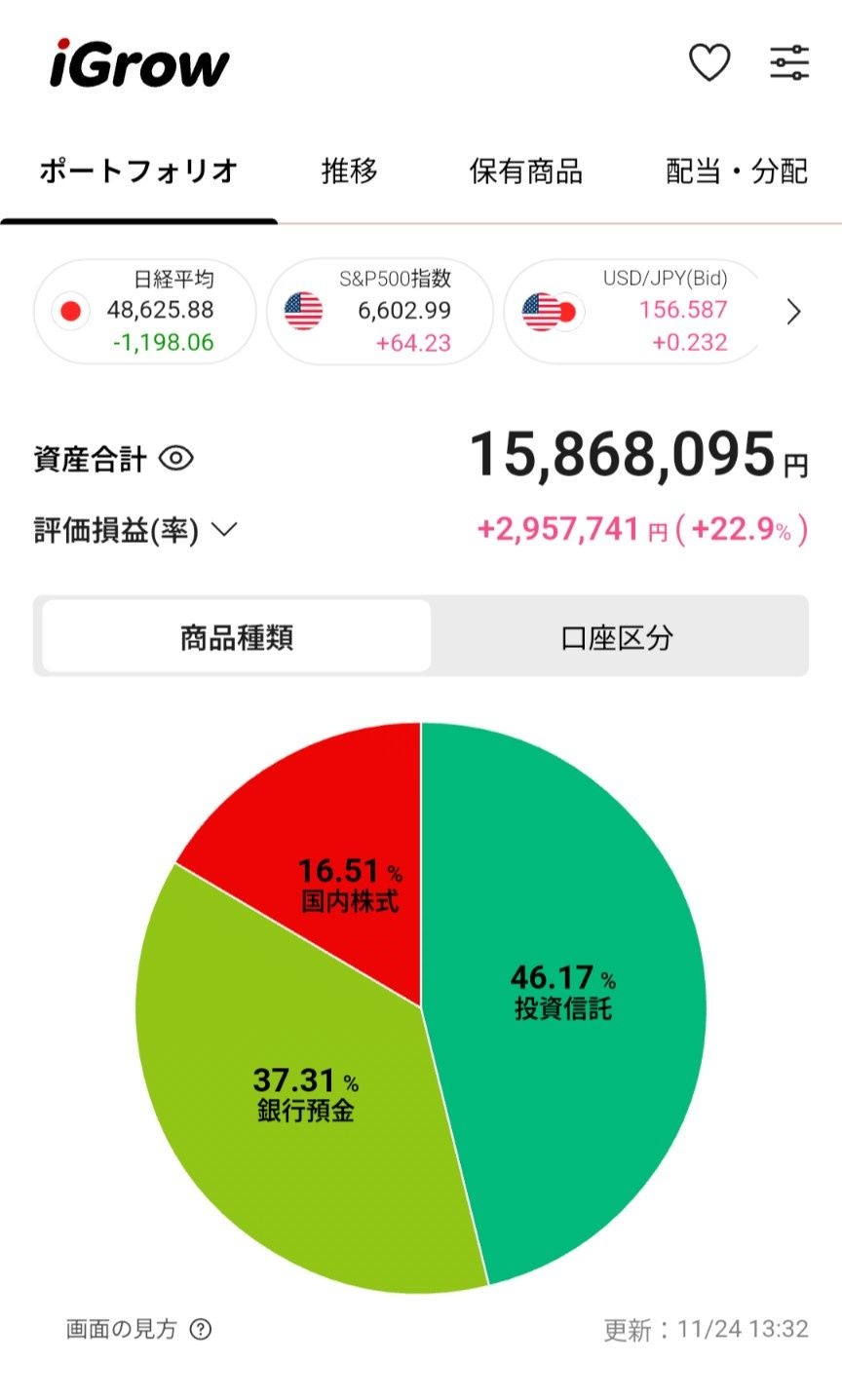Switch to the 推移 tab
842x1400 pixels.
pyautogui.click(x=349, y=171)
